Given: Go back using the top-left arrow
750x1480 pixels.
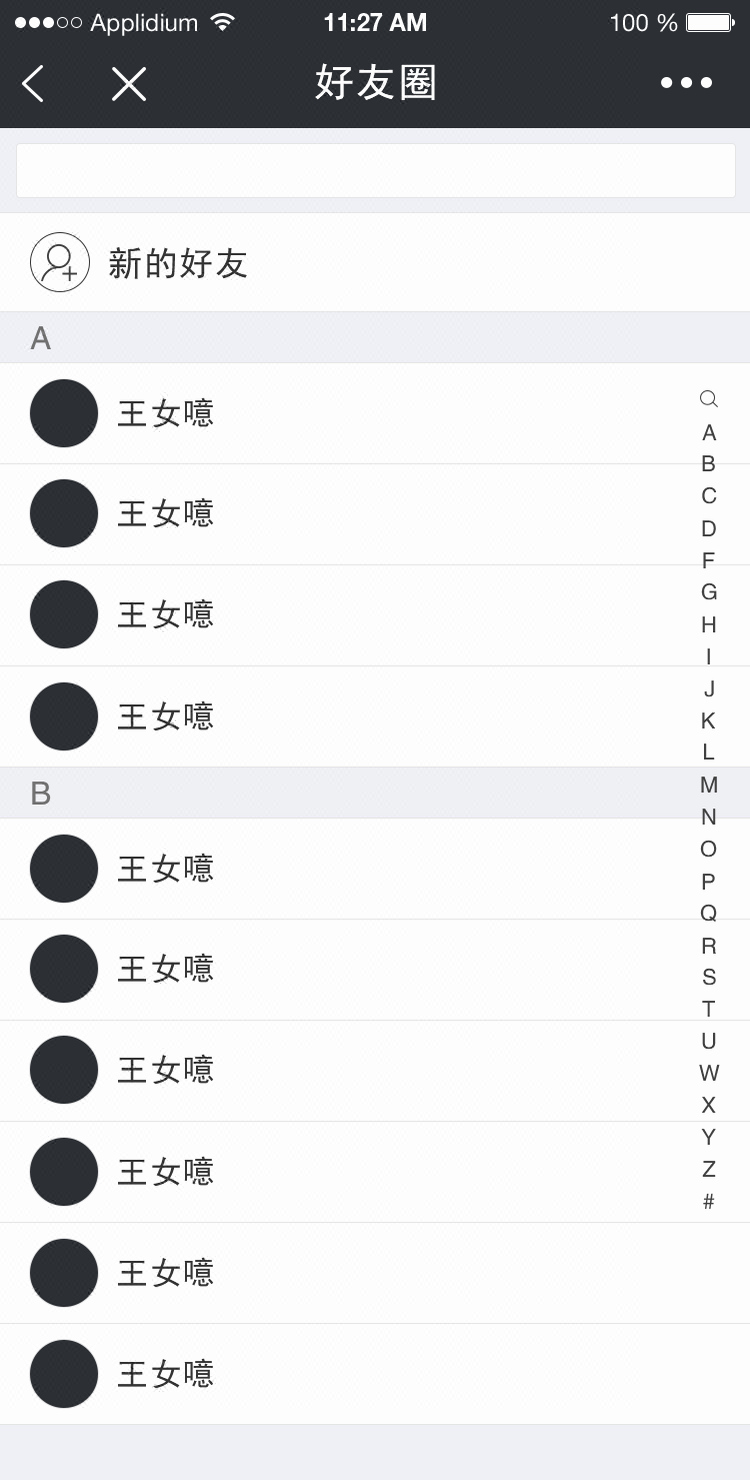Looking at the screenshot, I should [33, 84].
